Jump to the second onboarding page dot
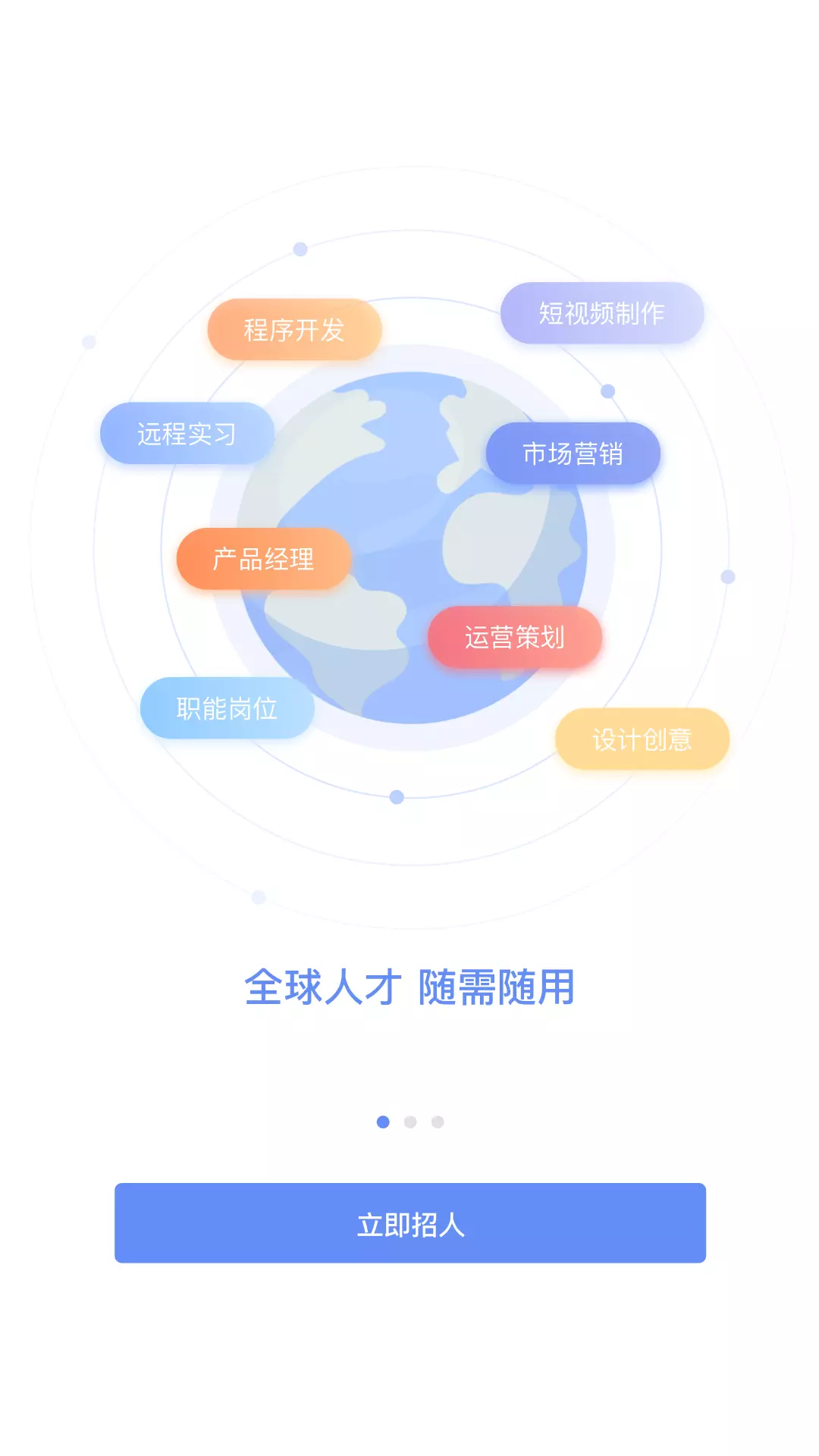The width and height of the screenshot is (819, 1456). 410,1122
